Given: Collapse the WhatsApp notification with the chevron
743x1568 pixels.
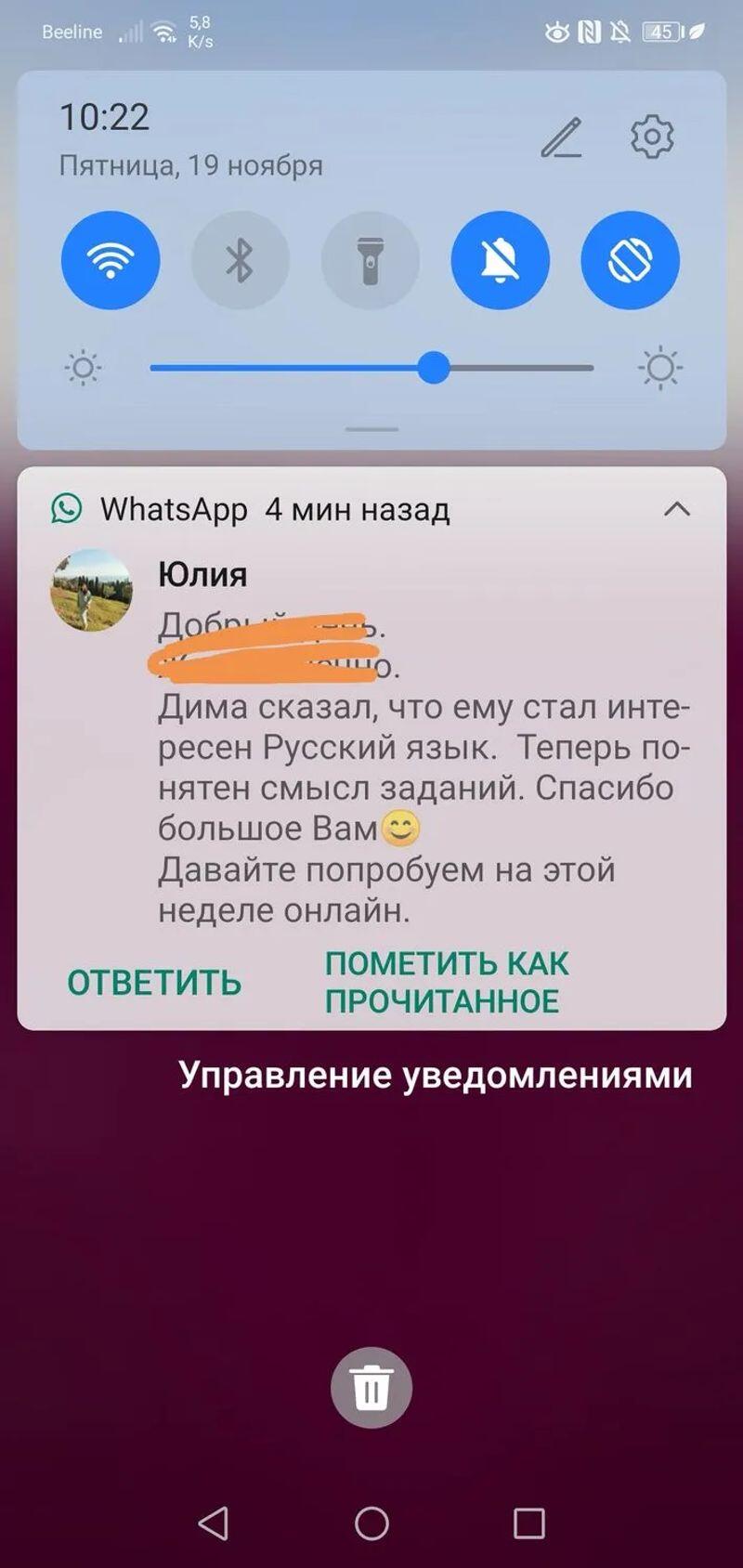Looking at the screenshot, I should click(677, 509).
